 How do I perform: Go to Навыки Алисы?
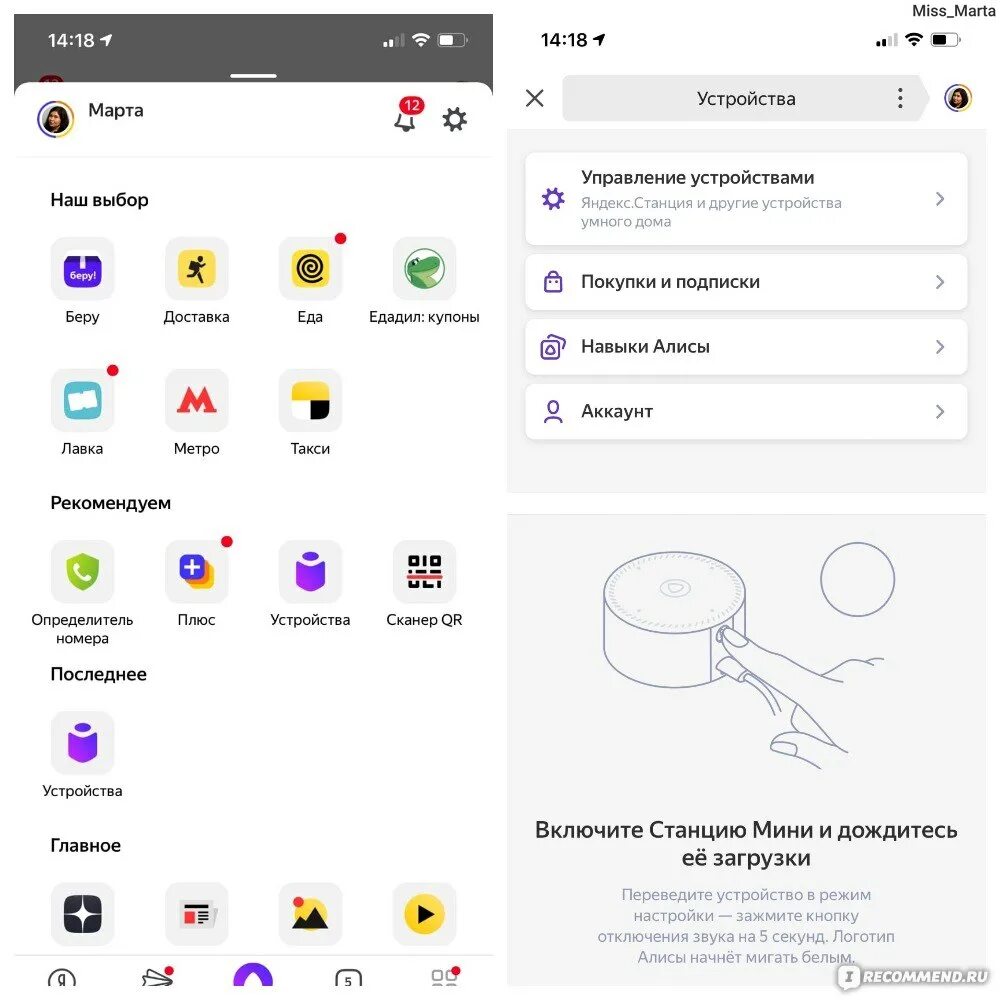(746, 347)
